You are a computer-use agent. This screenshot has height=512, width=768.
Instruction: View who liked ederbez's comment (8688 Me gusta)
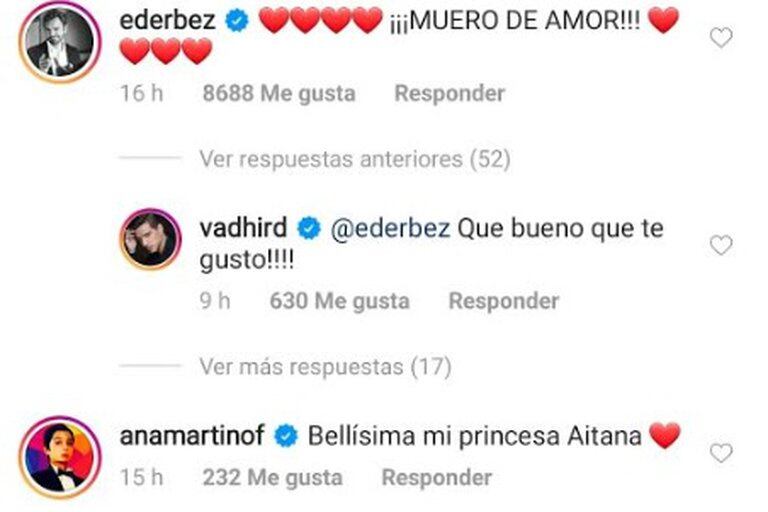[278, 94]
